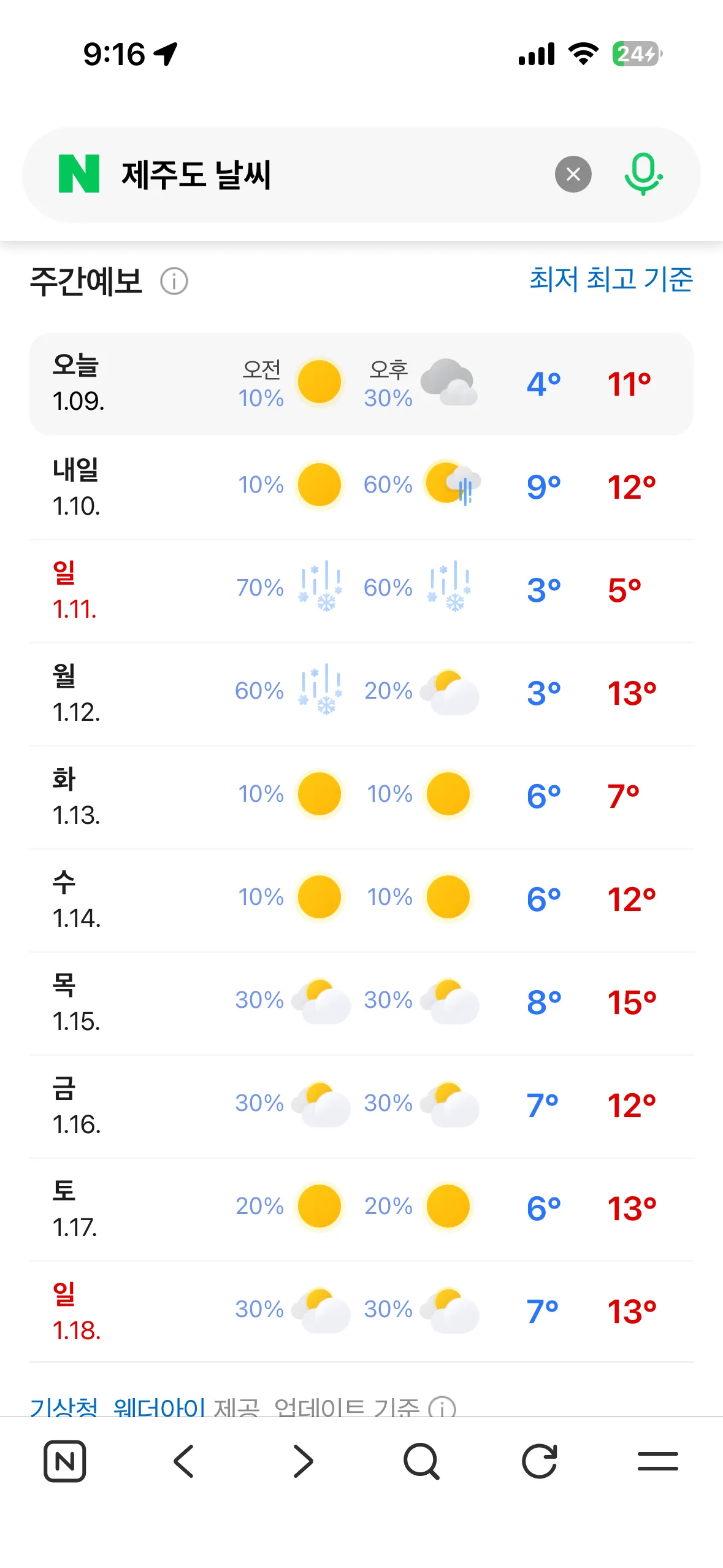The image size is (723, 1568).
Task: Go back to the previous page
Action: tap(183, 1461)
